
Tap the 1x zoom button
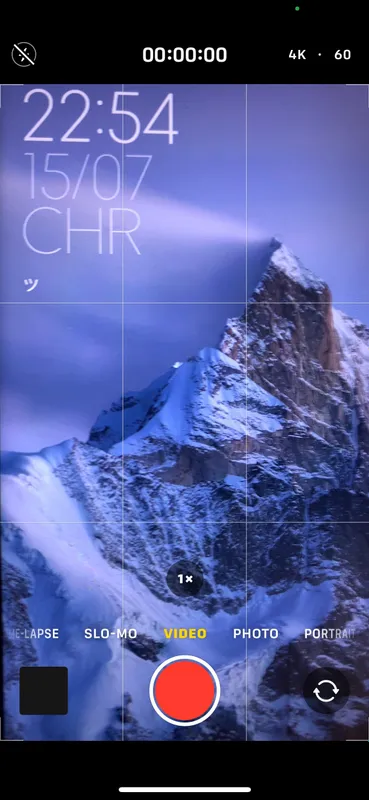pyautogui.click(x=185, y=579)
